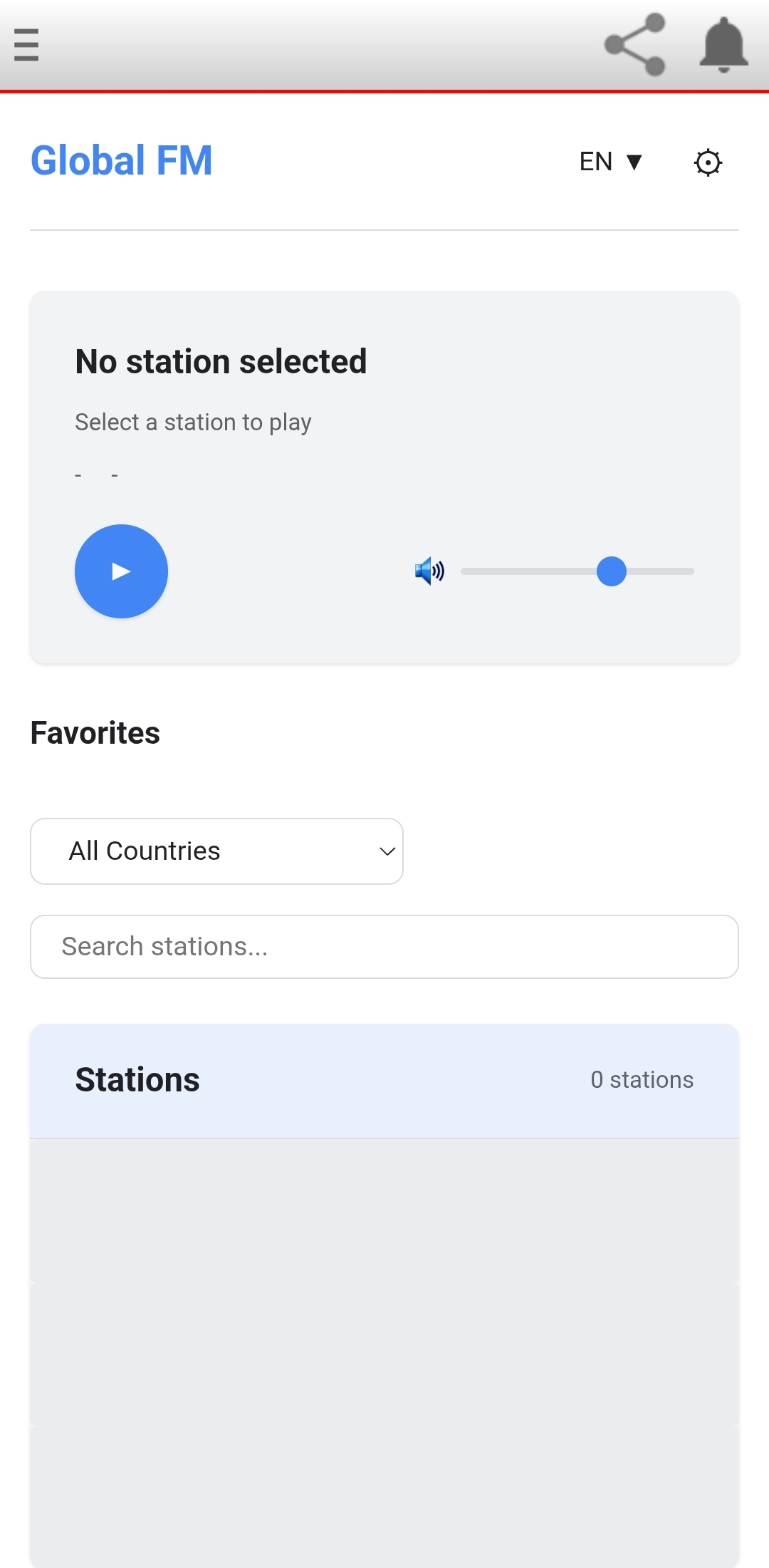The height and width of the screenshot is (1568, 769).
Task: Toggle the light/dark theme icon
Action: (708, 162)
